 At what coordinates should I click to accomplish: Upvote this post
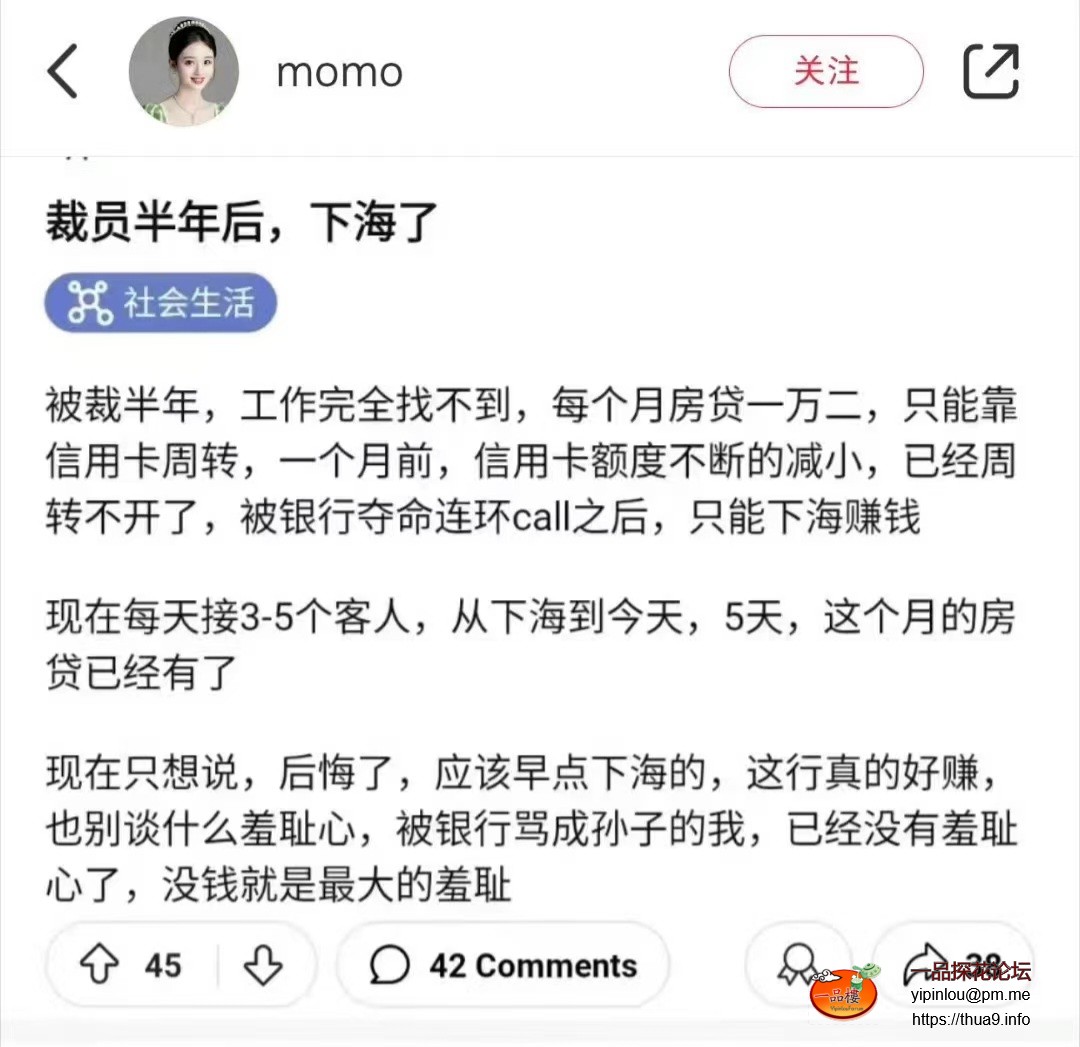(100, 965)
